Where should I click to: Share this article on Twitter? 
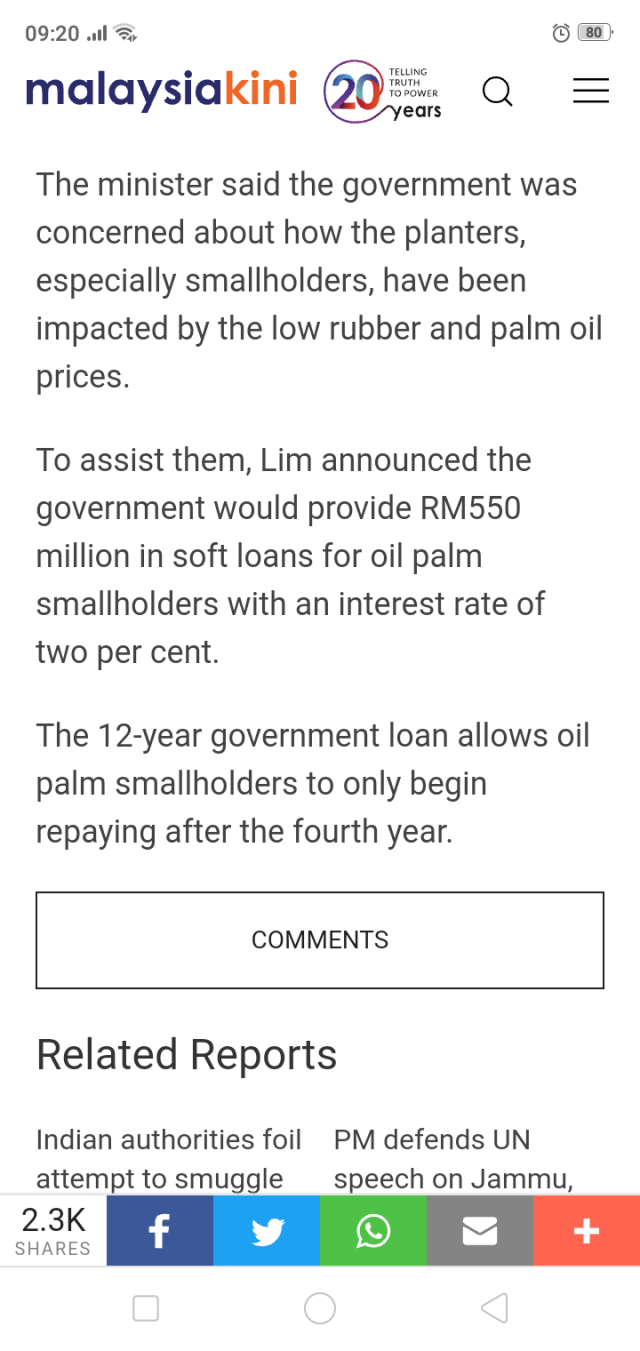[x=267, y=1231]
